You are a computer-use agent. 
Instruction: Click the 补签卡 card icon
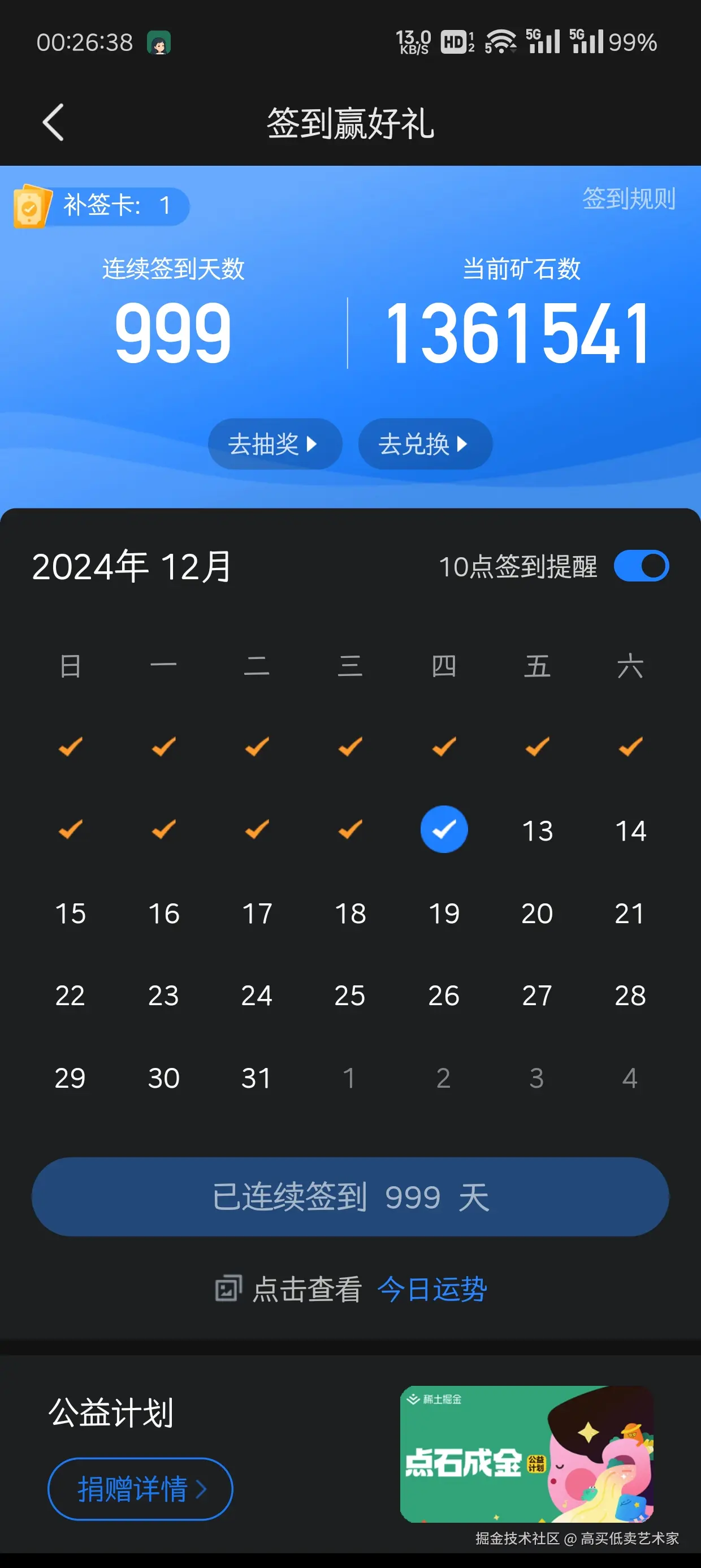click(32, 206)
